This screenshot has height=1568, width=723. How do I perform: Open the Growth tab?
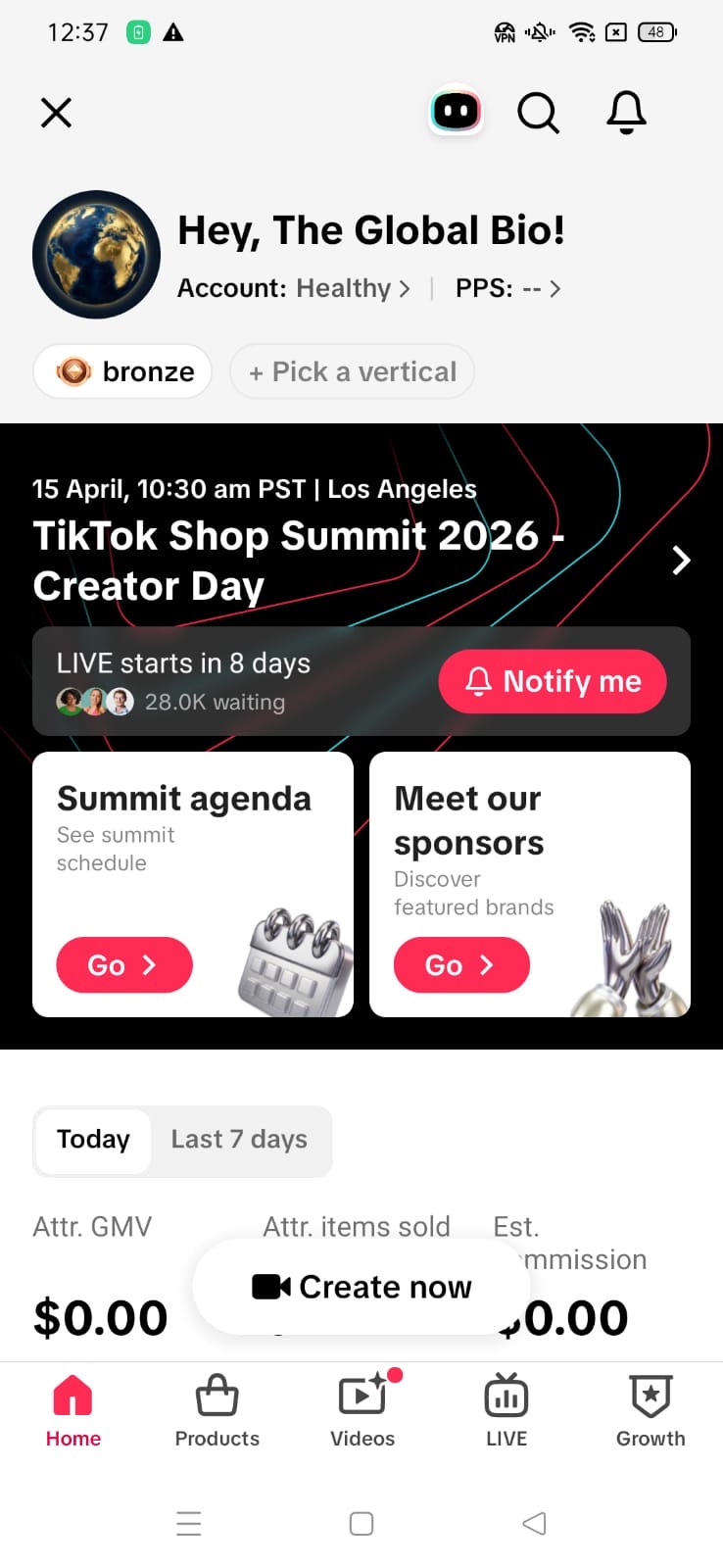(651, 1411)
